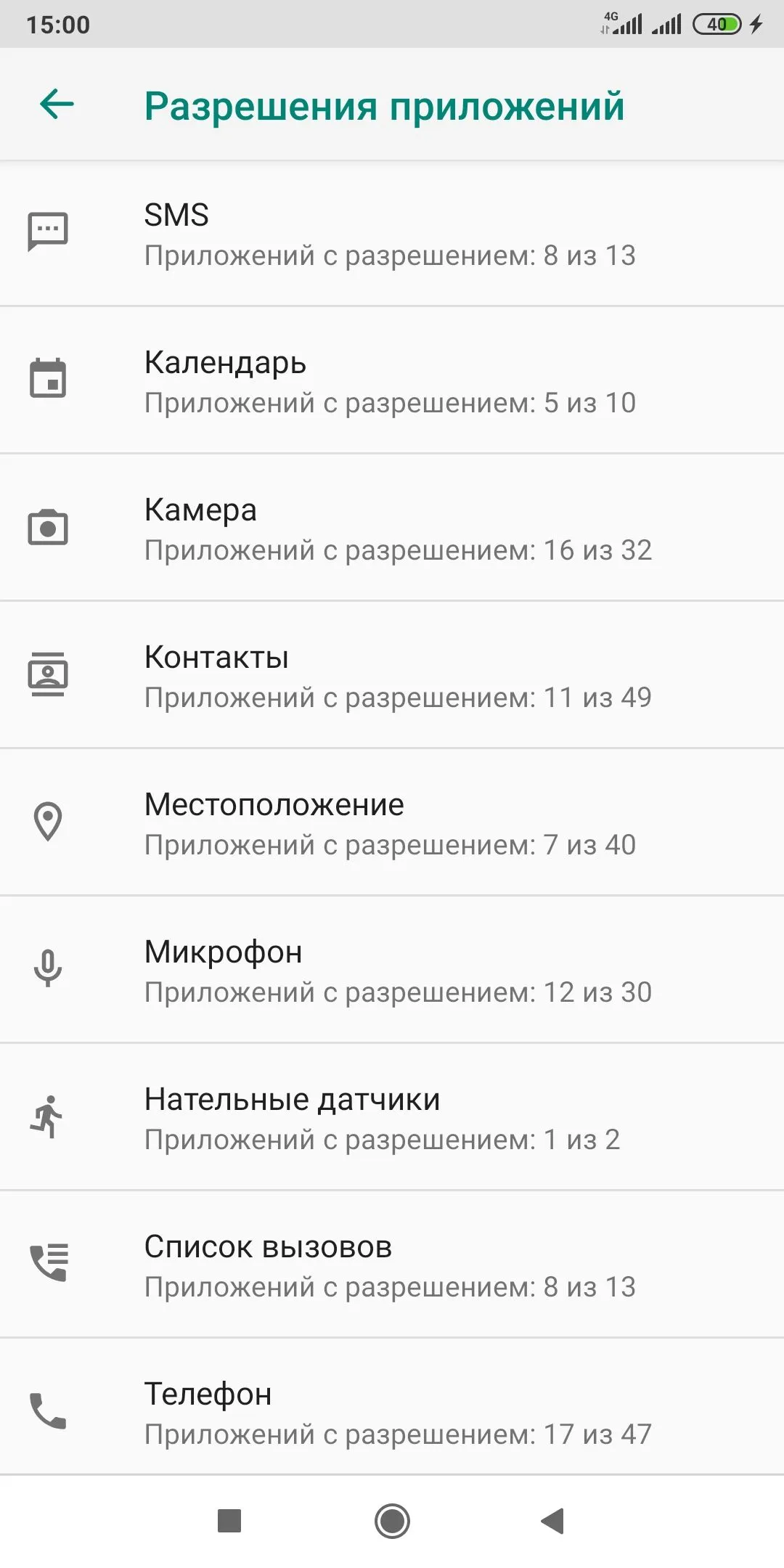Select the SMS permission icon

pyautogui.click(x=47, y=231)
